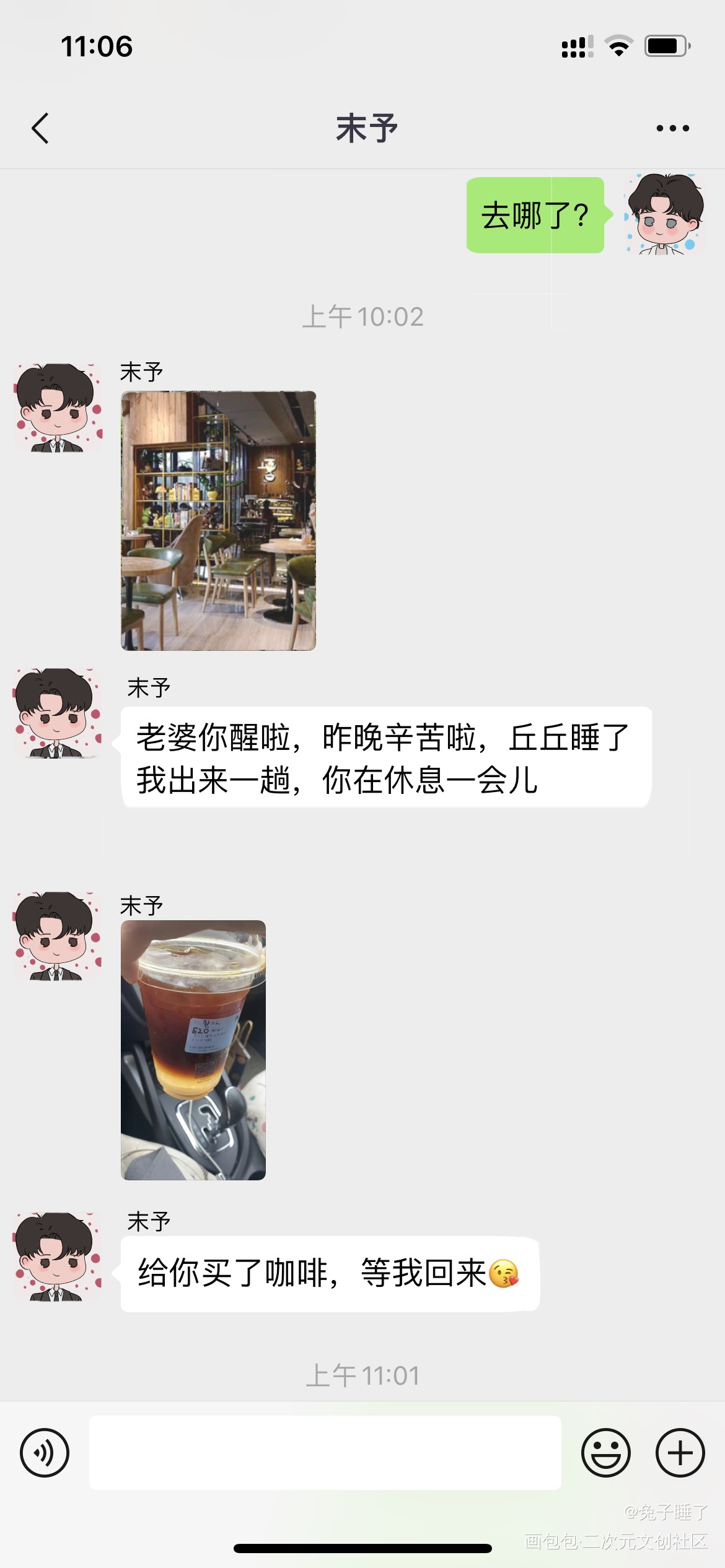Open the cafe interior photo
Image resolution: width=725 pixels, height=1568 pixels.
tap(218, 520)
